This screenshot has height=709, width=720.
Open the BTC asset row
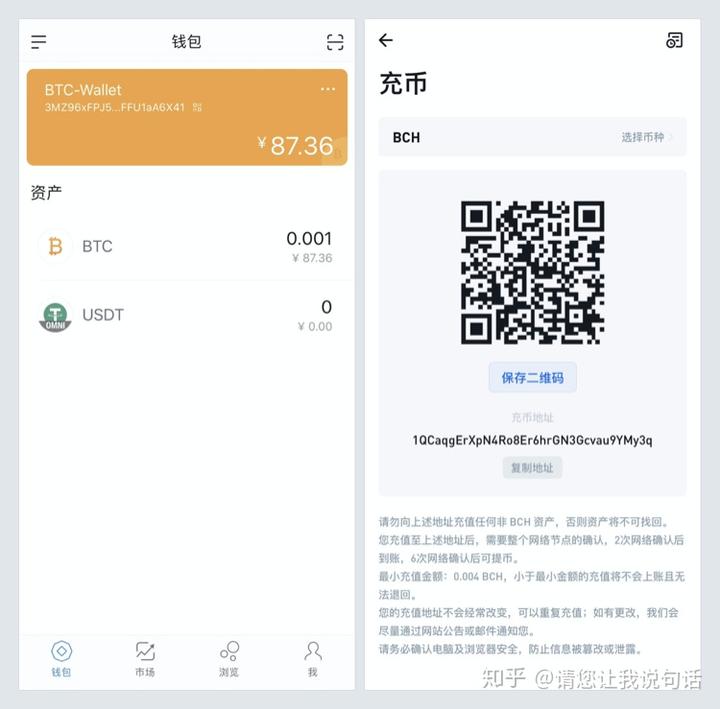(x=187, y=246)
